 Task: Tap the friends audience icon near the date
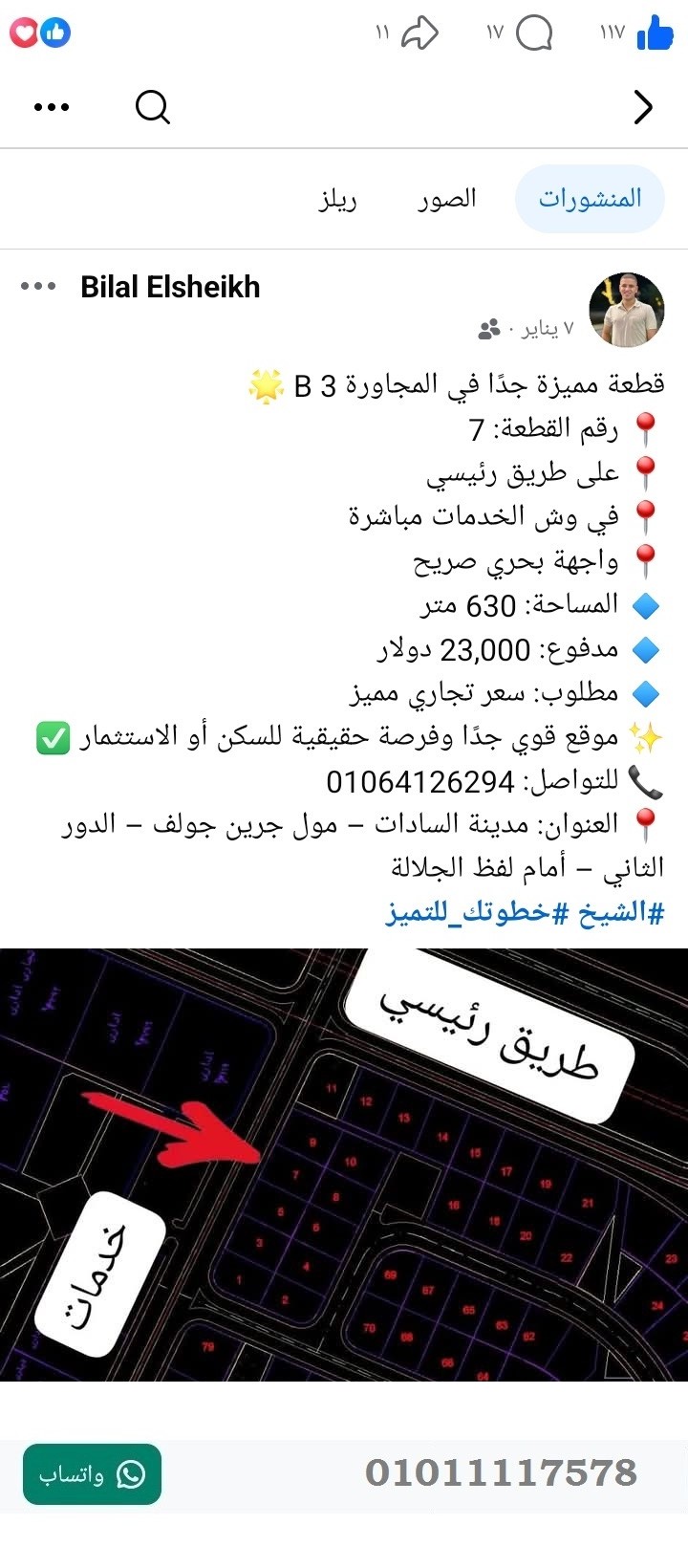487,330
